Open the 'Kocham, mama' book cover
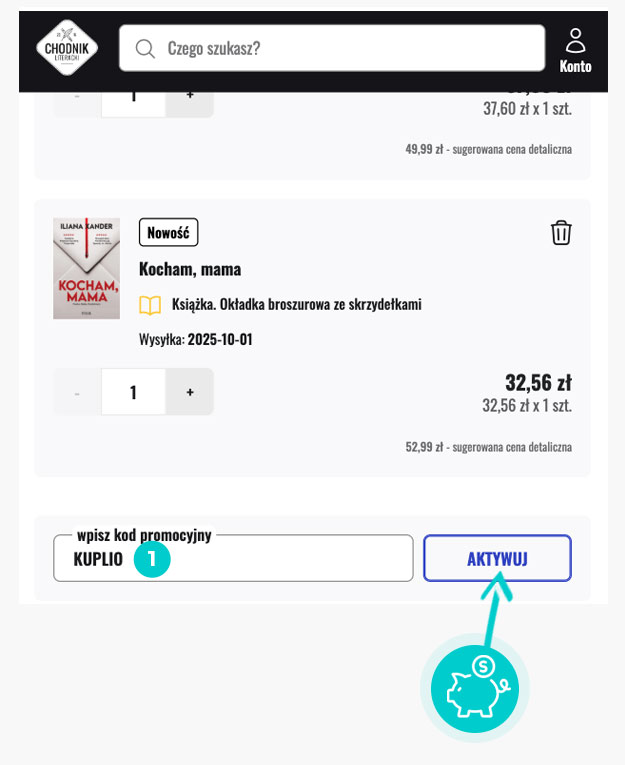 click(x=86, y=268)
